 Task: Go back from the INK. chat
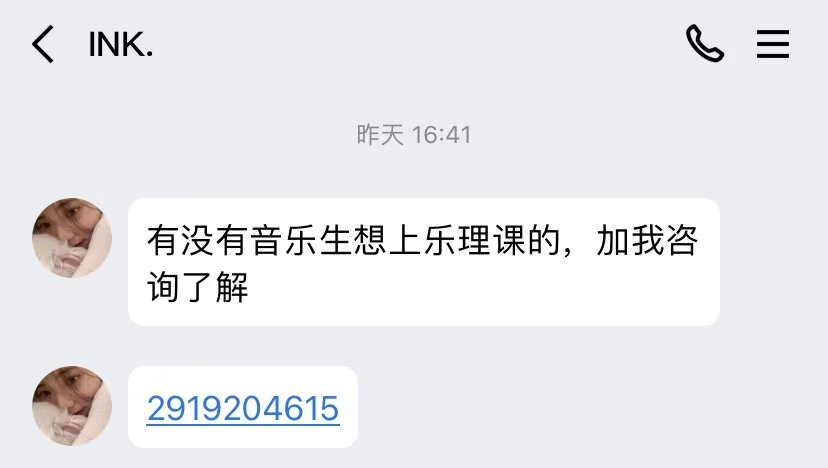[42, 45]
